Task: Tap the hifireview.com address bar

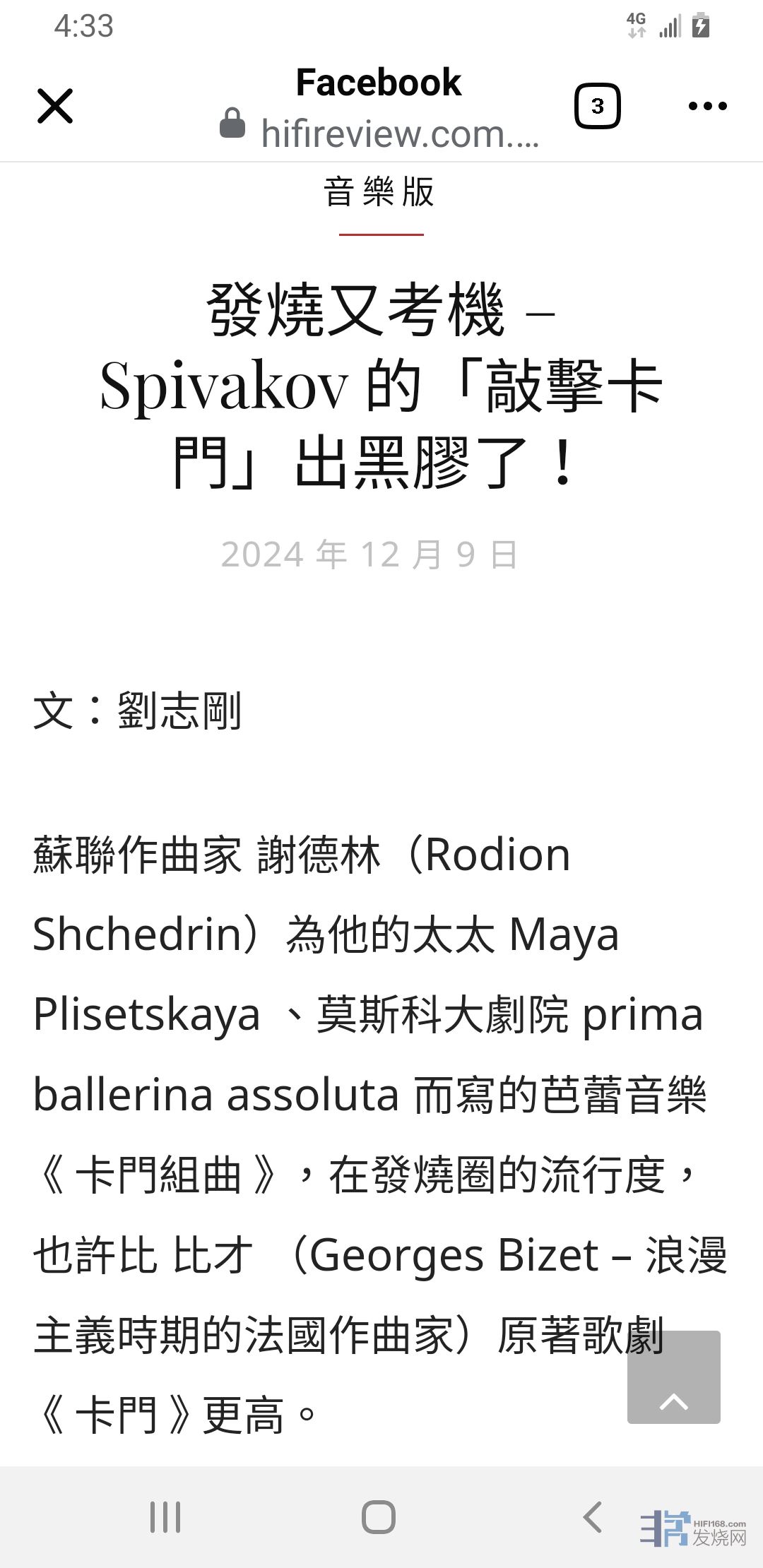Action: [399, 133]
